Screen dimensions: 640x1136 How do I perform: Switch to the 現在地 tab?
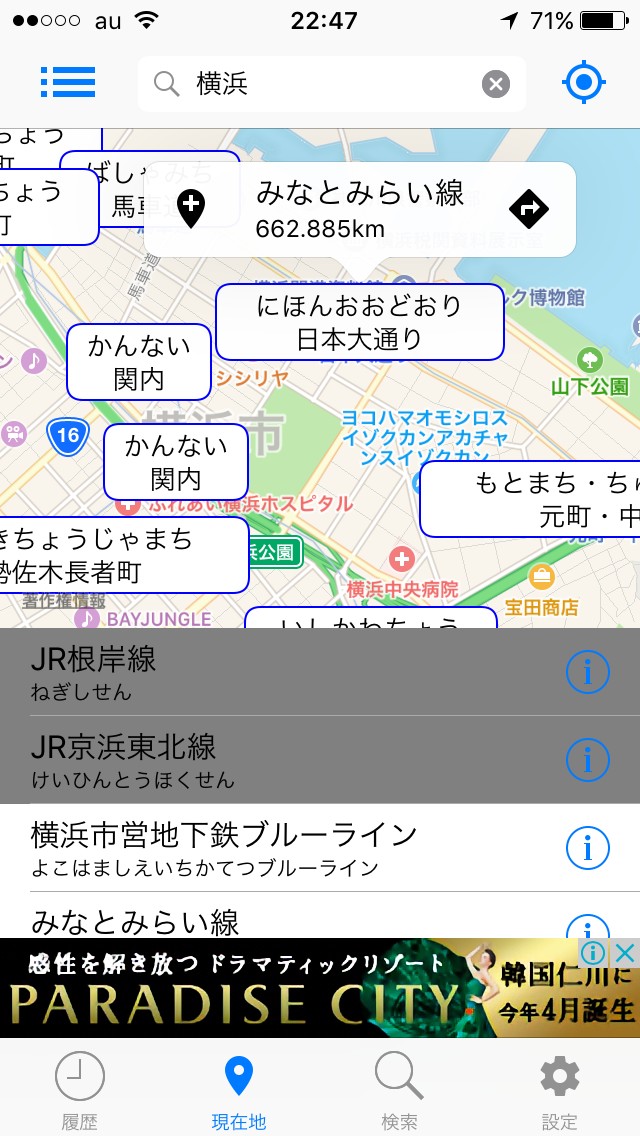239,1088
